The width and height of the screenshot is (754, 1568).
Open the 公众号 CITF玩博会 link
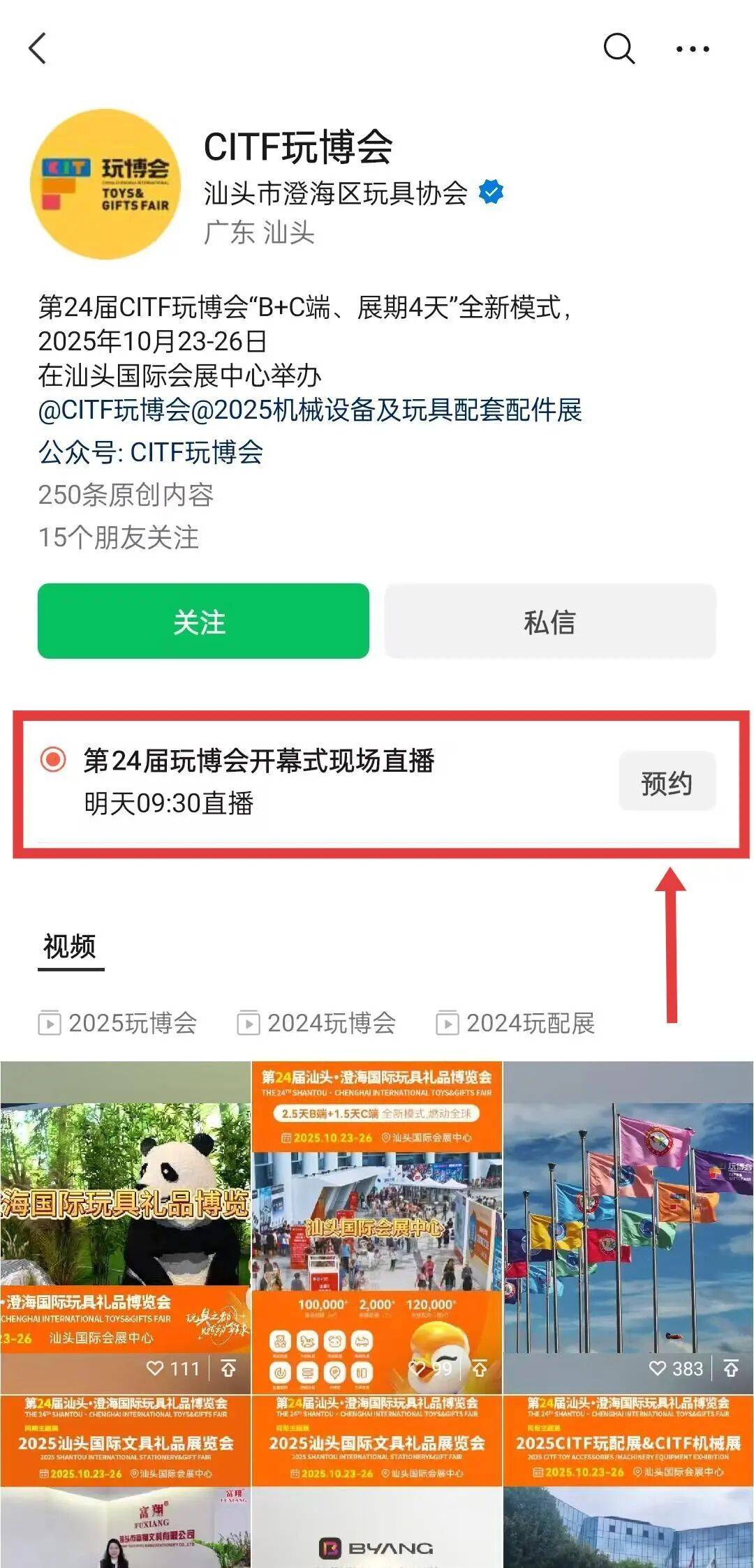click(x=151, y=452)
